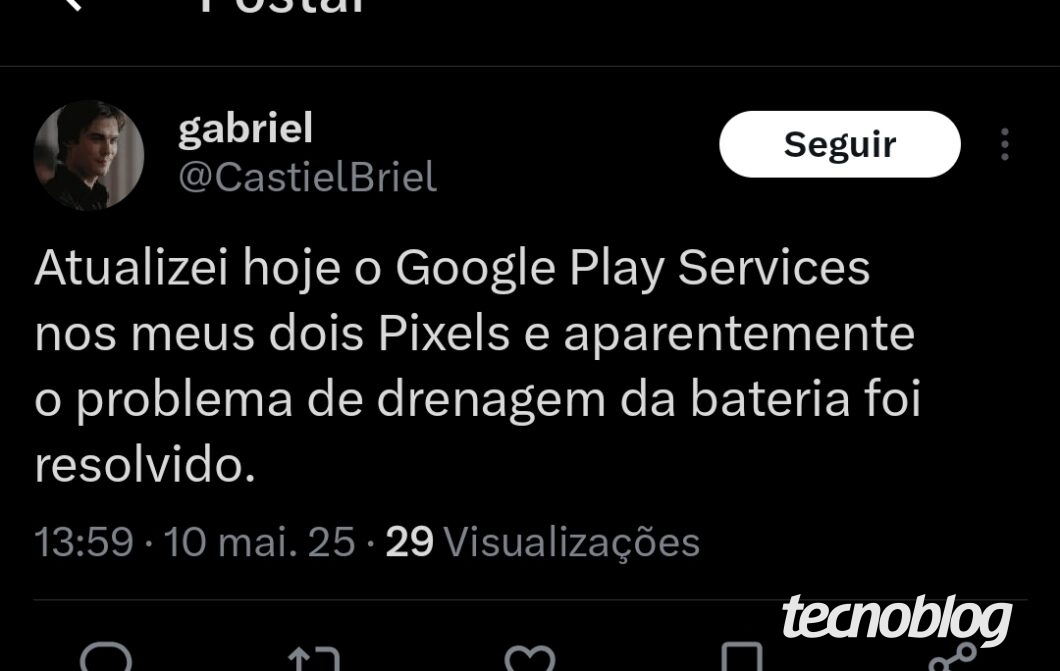Reply to gabriel's post

pos(106,657)
